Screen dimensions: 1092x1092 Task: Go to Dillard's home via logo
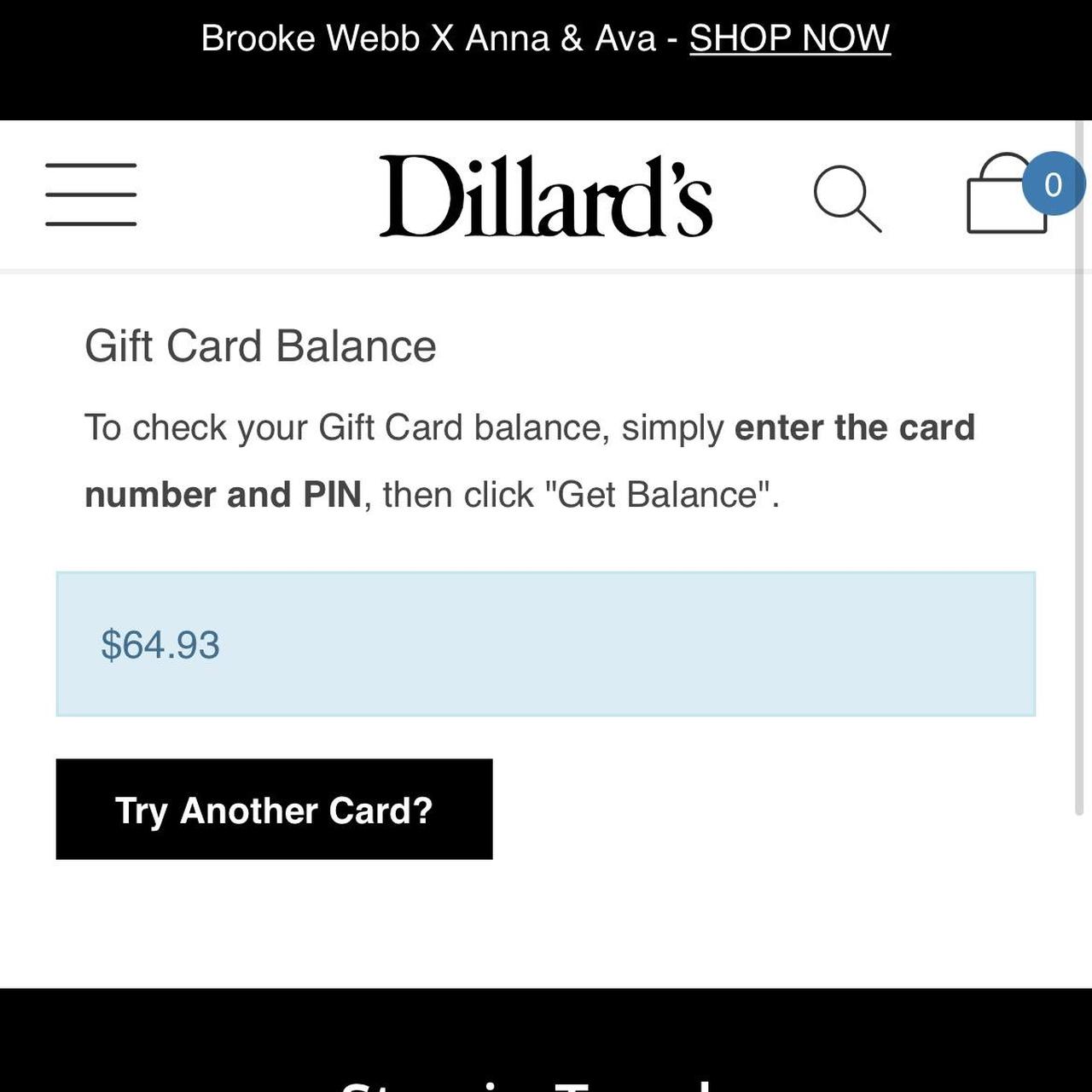[x=545, y=196]
